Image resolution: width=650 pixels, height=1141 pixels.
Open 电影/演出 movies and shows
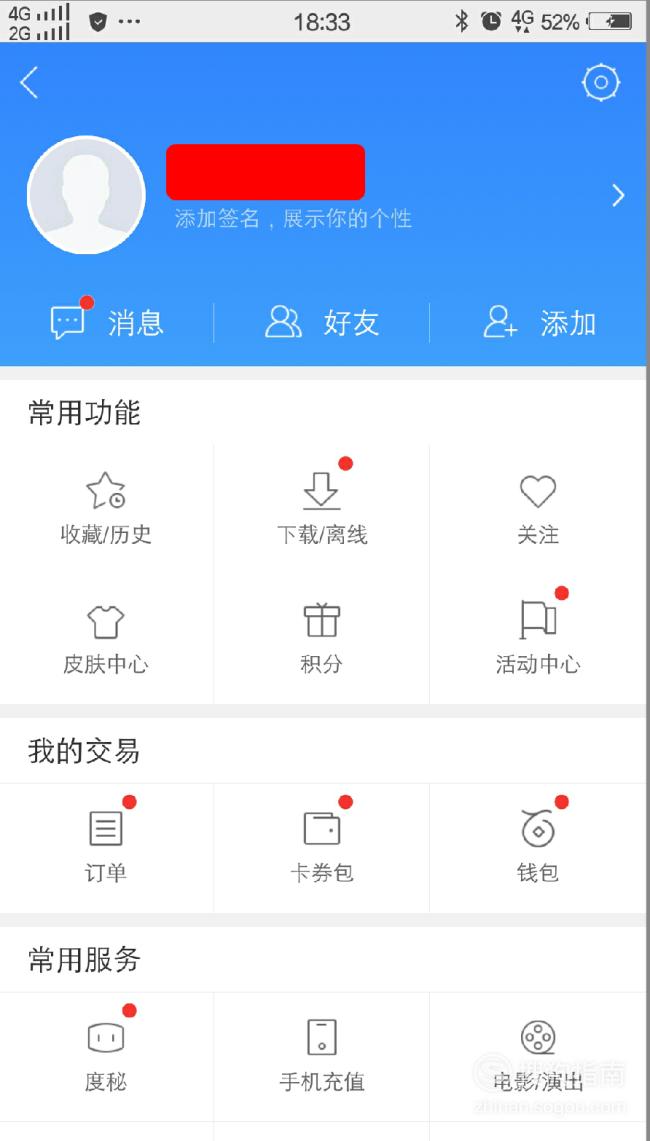tap(538, 1055)
